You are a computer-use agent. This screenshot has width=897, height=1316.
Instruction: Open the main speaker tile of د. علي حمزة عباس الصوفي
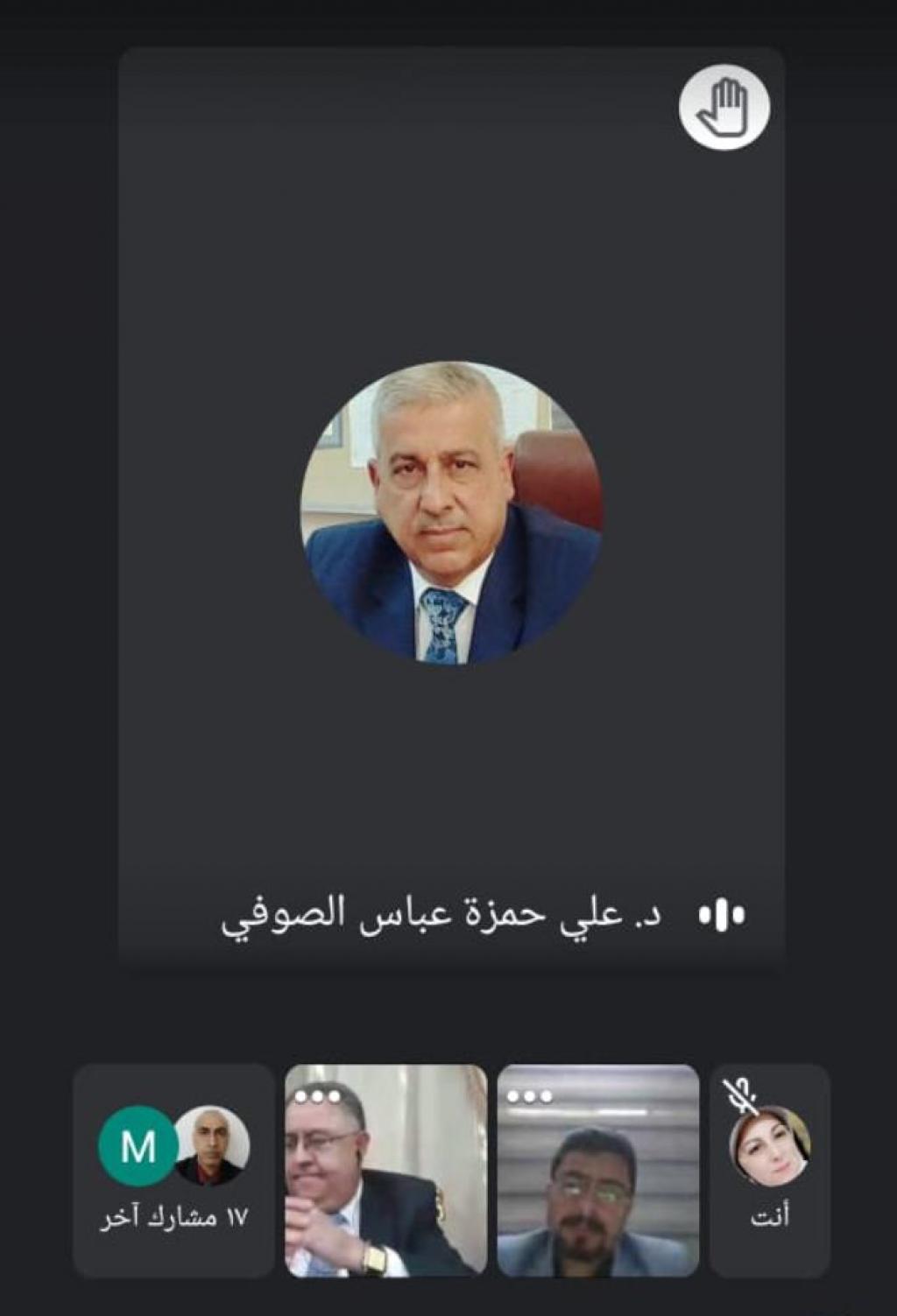pos(451,508)
